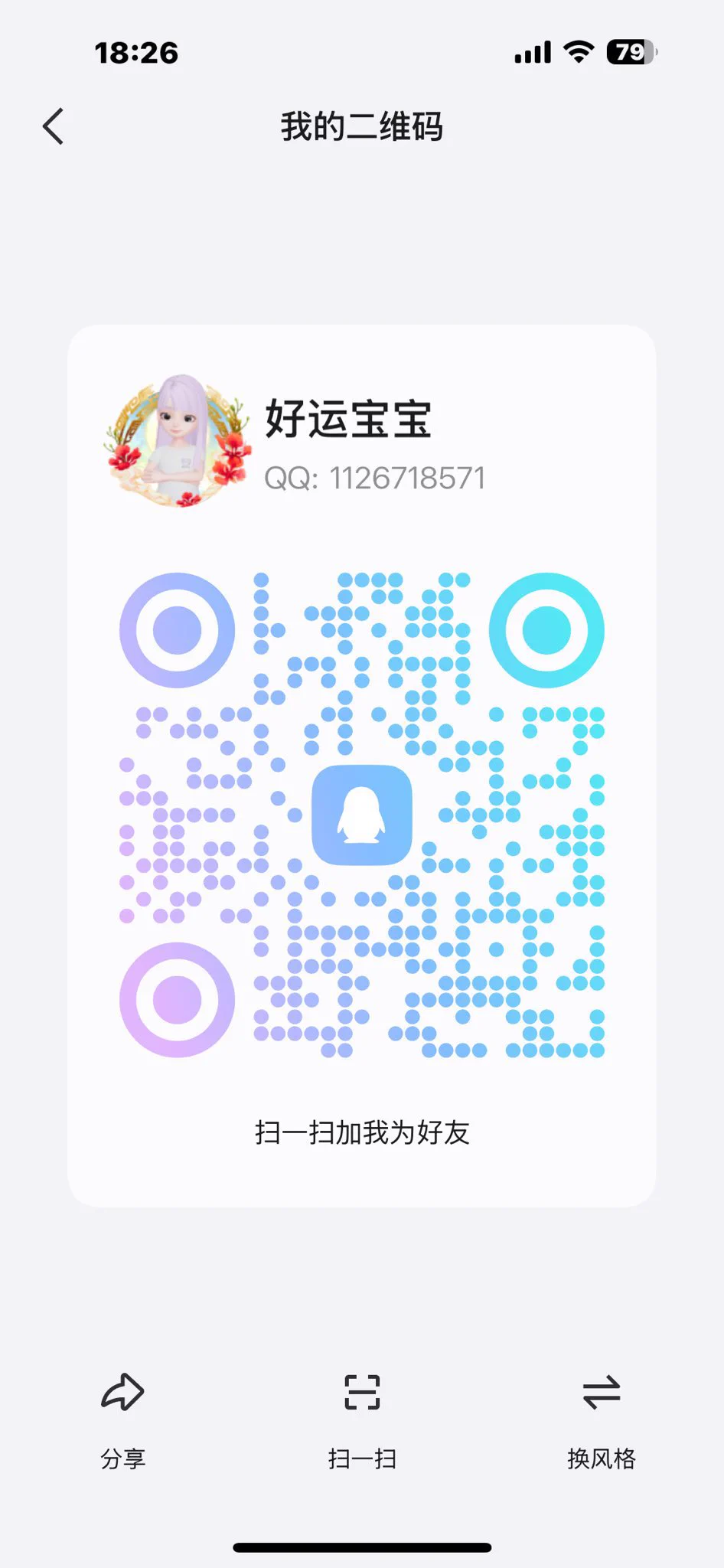This screenshot has width=724, height=1568.
Task: Click the nickname 好运宝宝
Action: point(350,420)
